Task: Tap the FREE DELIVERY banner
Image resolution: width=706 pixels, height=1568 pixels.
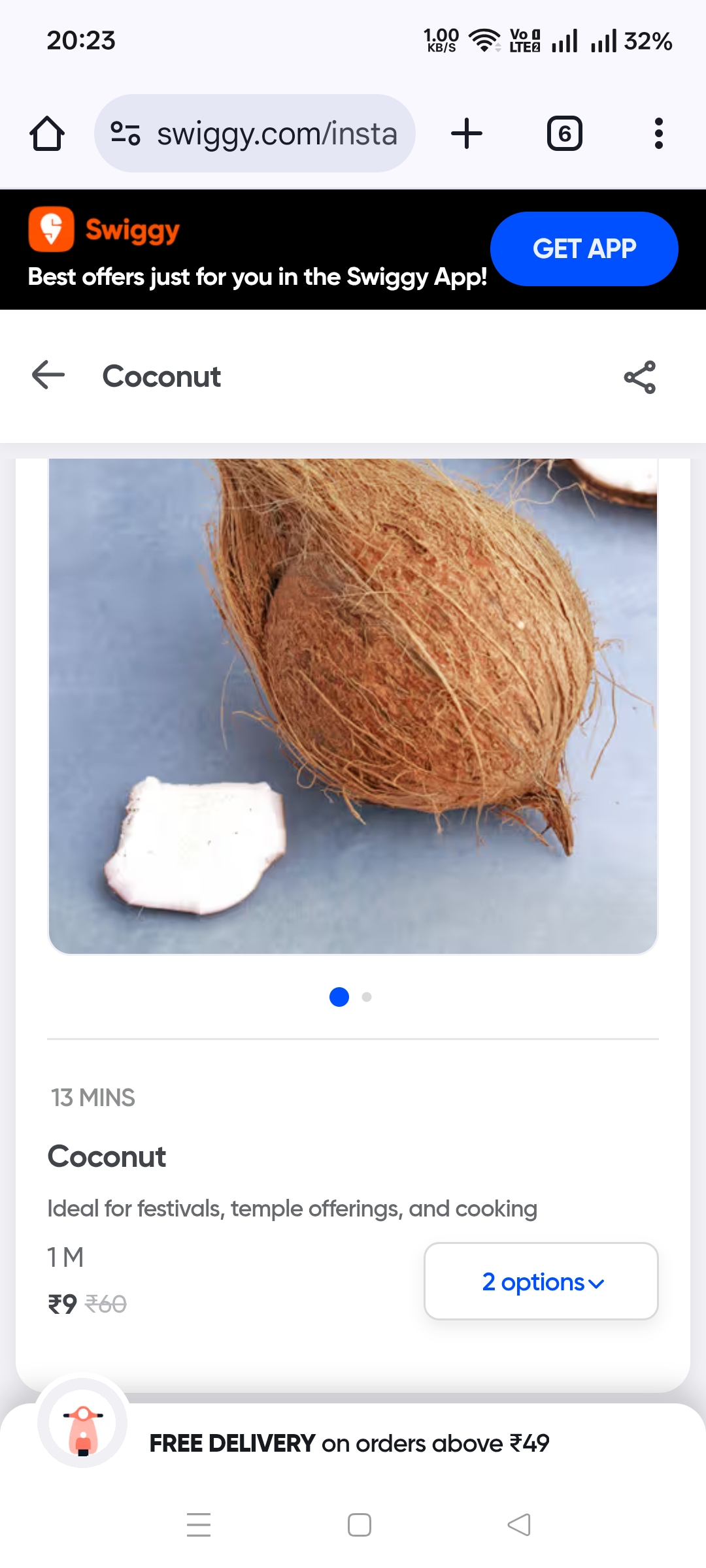Action: tap(352, 1443)
